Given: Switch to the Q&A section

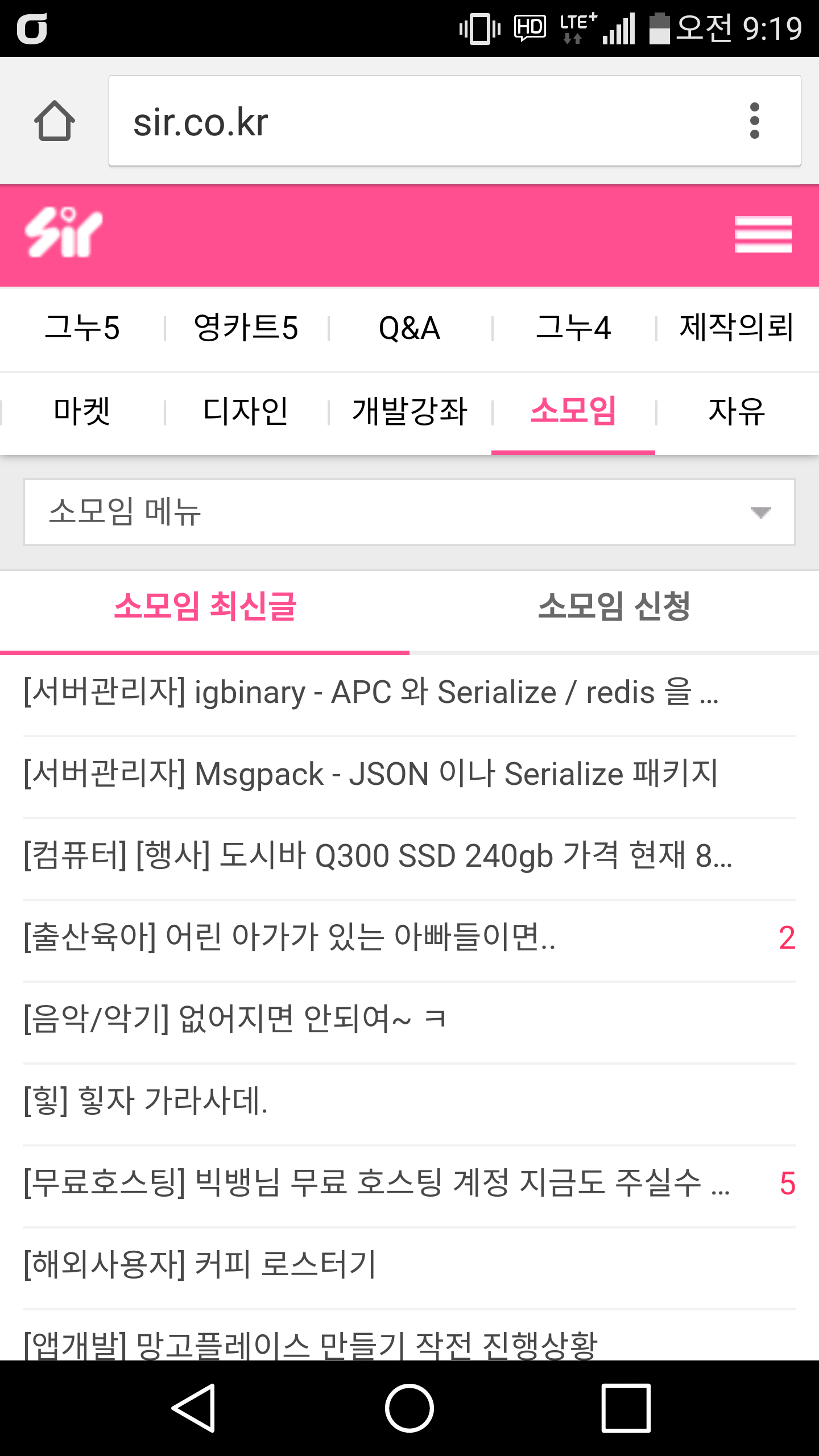Looking at the screenshot, I should [409, 328].
